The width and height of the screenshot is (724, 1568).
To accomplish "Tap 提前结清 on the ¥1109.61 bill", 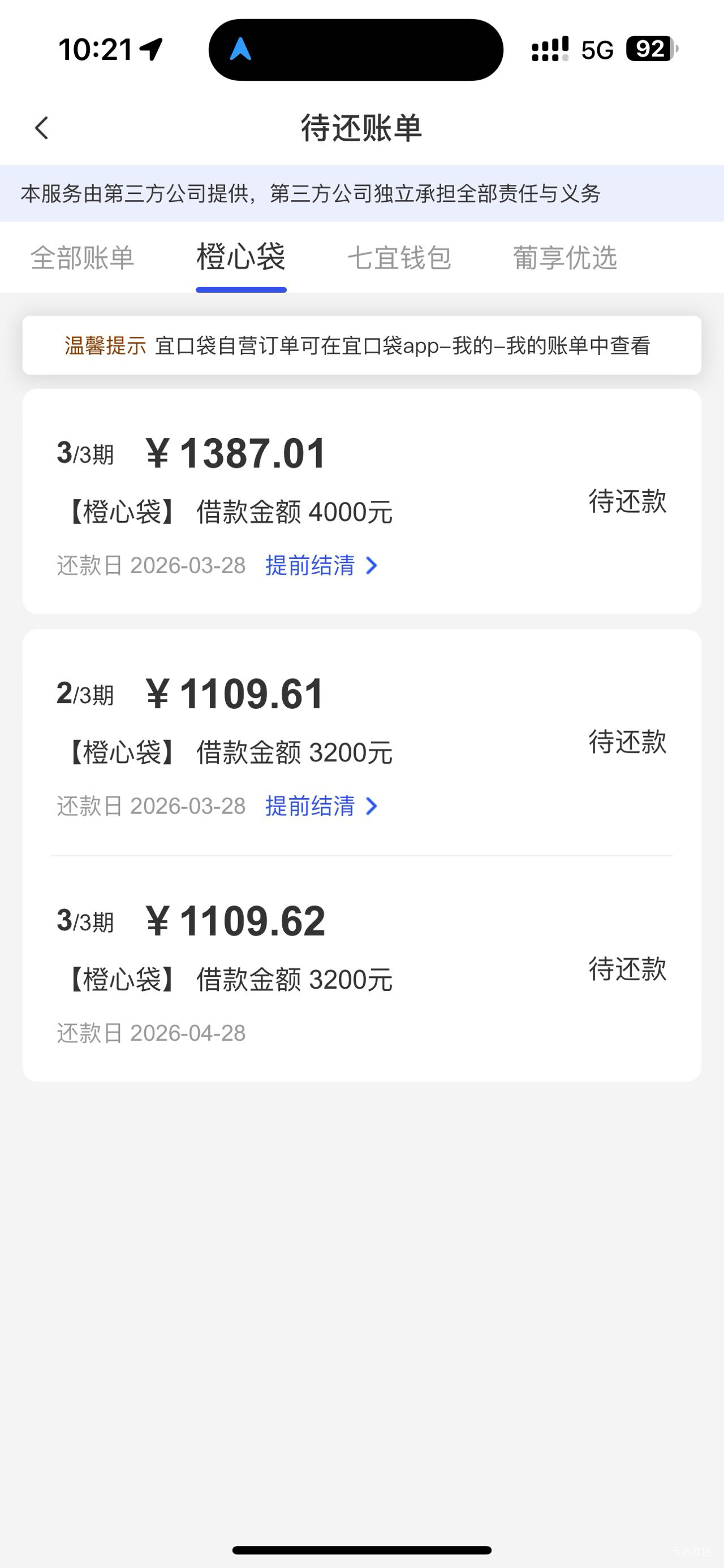I will pos(320,806).
